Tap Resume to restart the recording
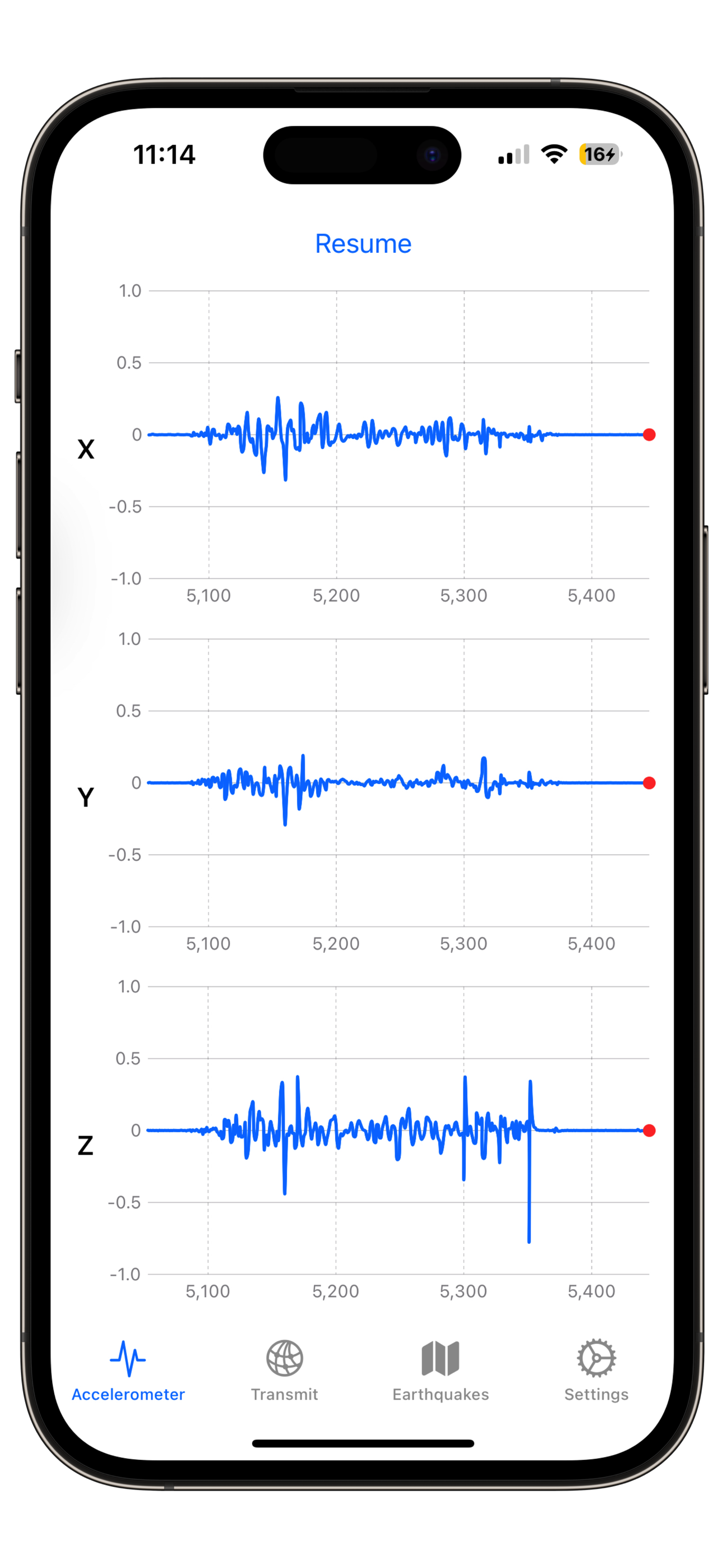This screenshot has width=723, height=1568. pyautogui.click(x=363, y=243)
